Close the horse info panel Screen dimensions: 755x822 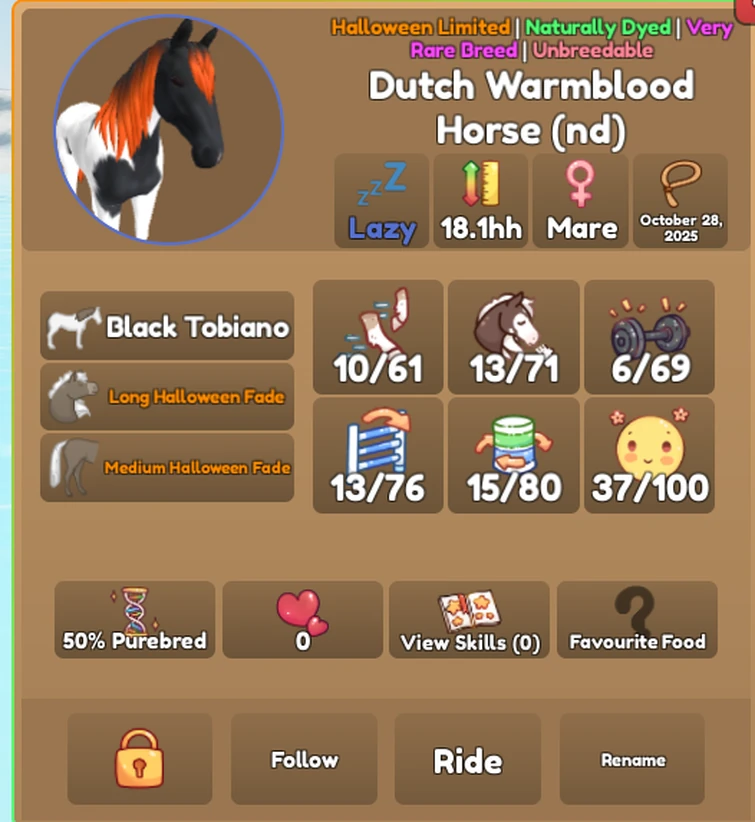(746, 6)
